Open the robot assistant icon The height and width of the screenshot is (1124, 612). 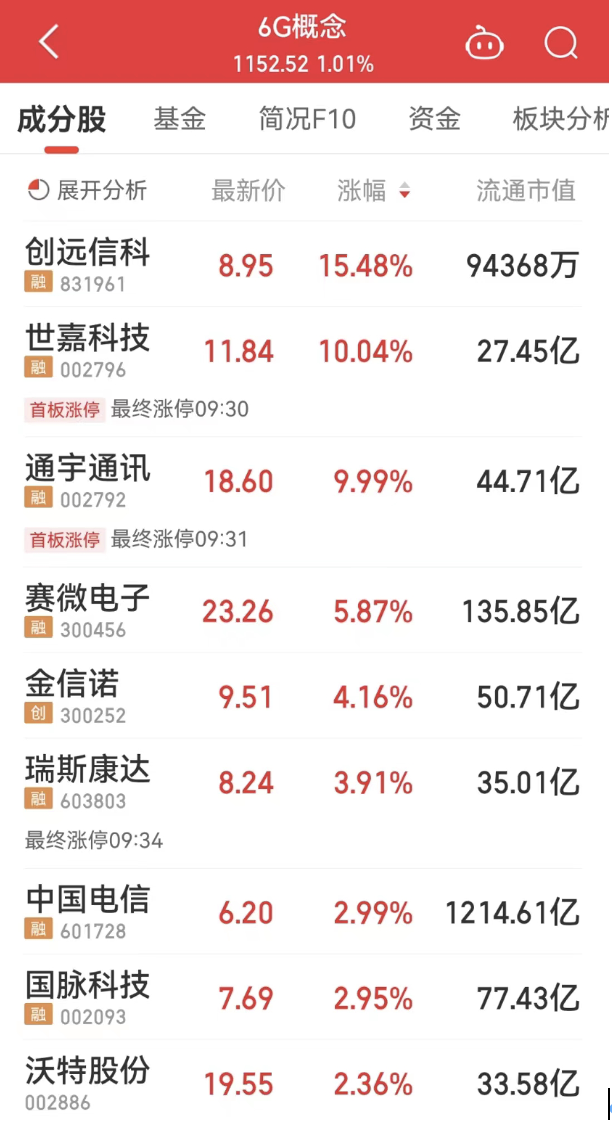click(484, 44)
